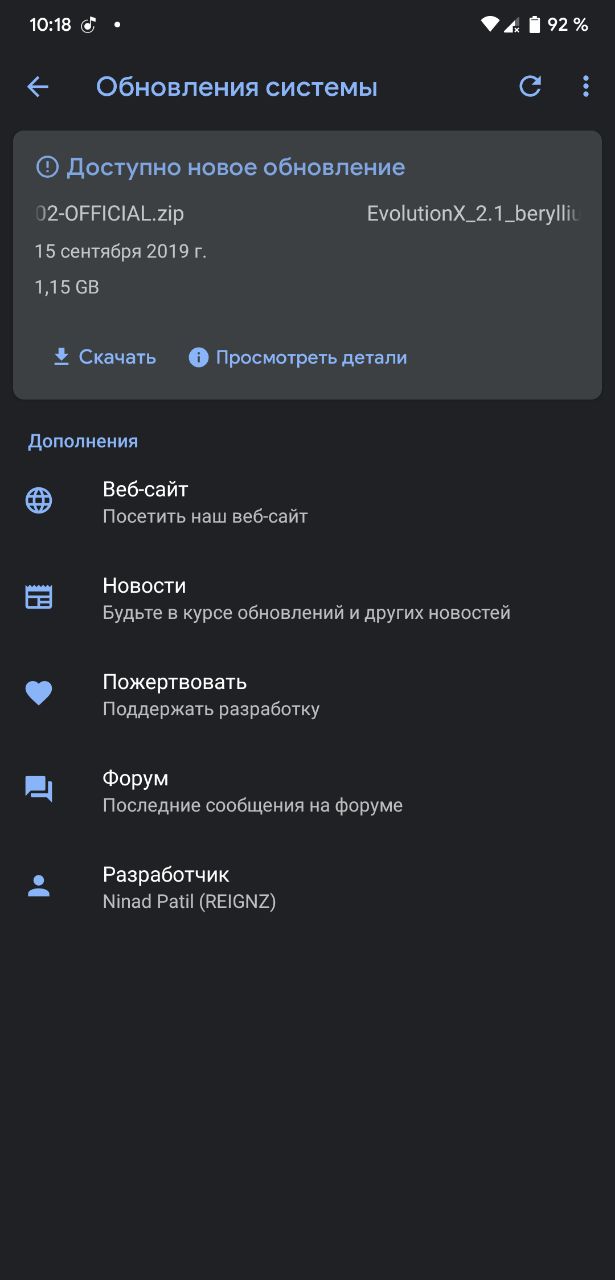615x1280 pixels.
Task: Tap Скачать to download the update
Action: (104, 357)
